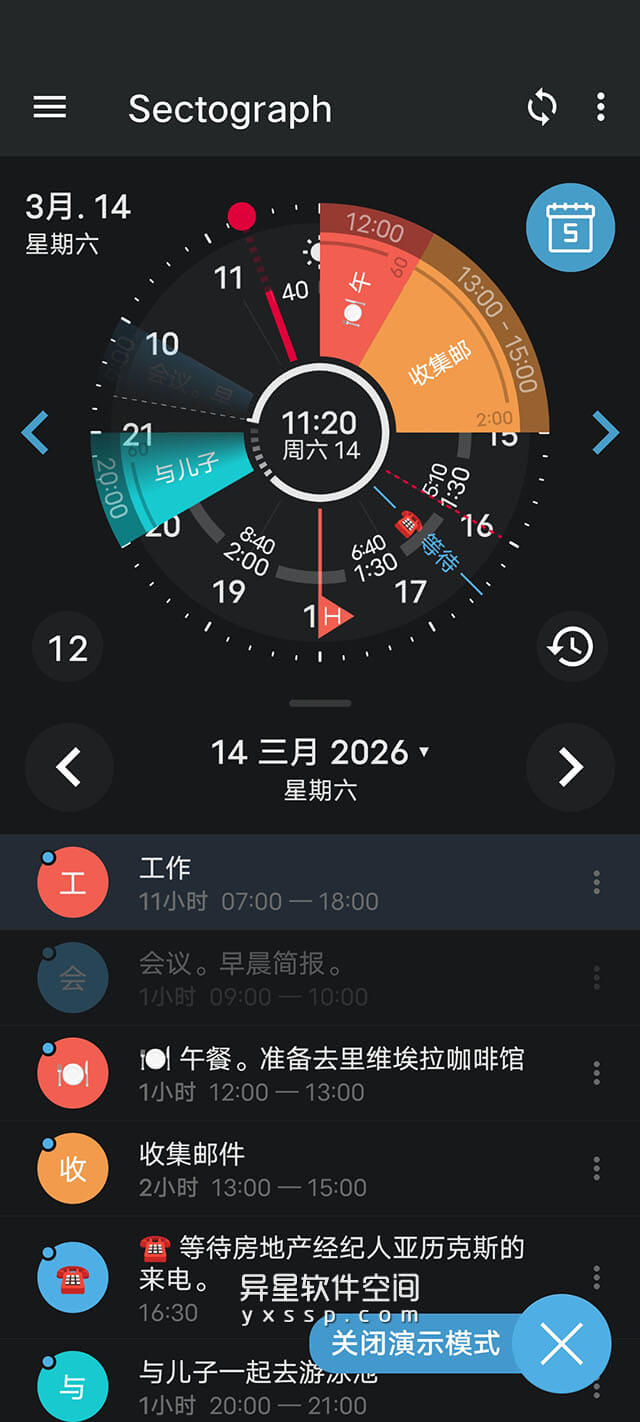This screenshot has width=640, height=1422.
Task: Tap the history clock reset button
Action: (571, 647)
